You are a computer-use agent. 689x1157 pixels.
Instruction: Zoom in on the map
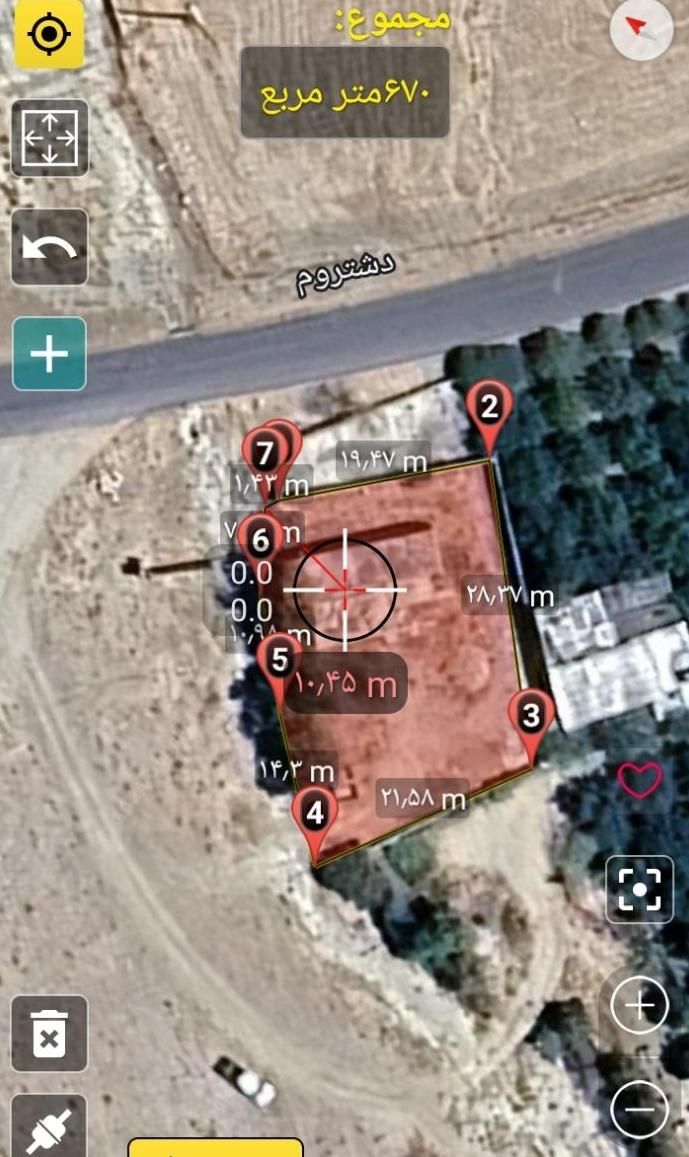(639, 1003)
